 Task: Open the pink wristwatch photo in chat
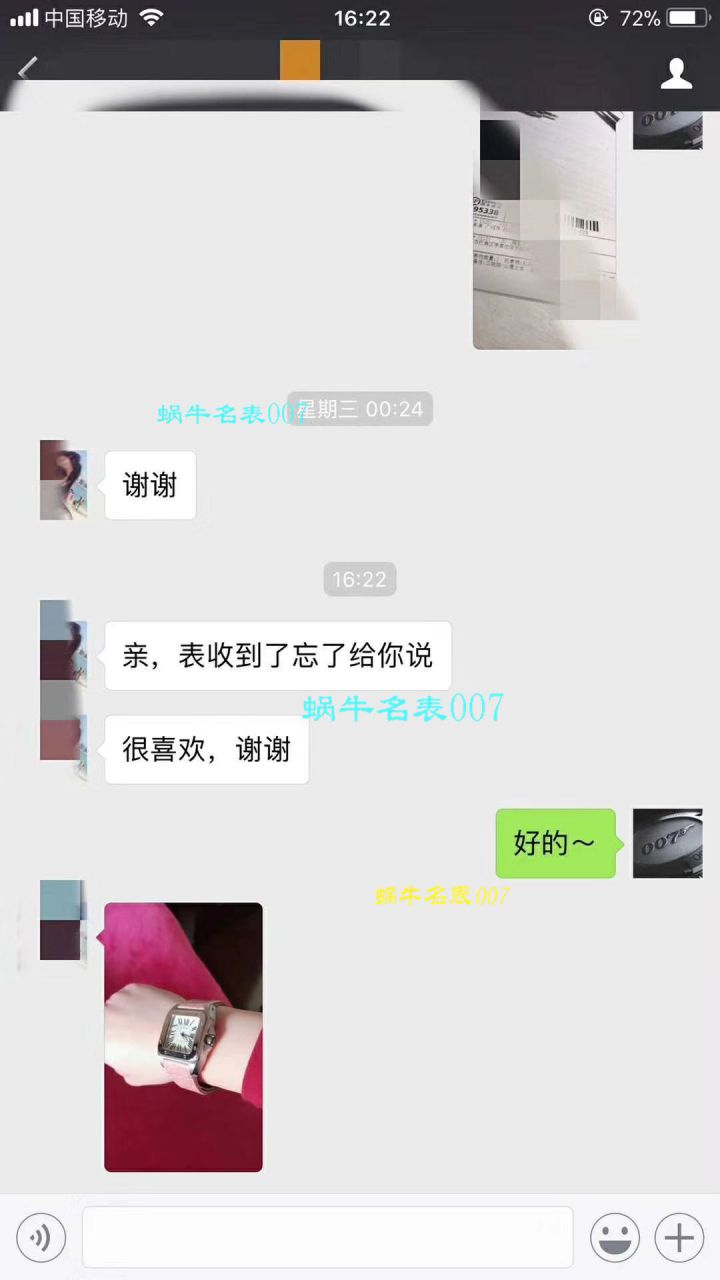pos(183,1036)
